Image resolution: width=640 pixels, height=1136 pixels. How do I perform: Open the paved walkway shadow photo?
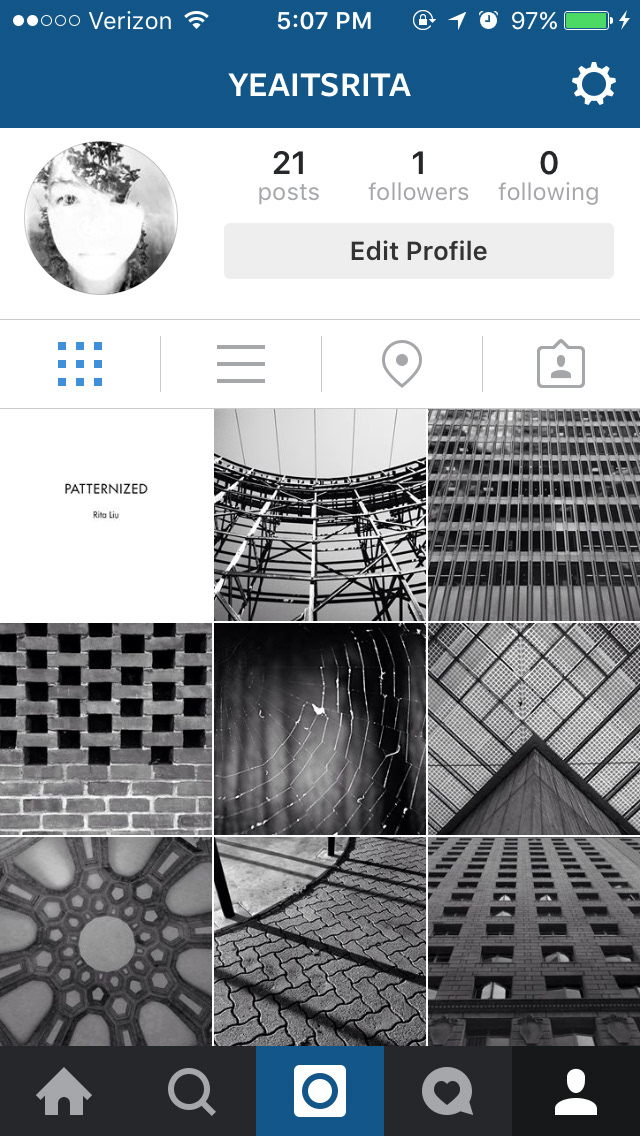[x=320, y=942]
